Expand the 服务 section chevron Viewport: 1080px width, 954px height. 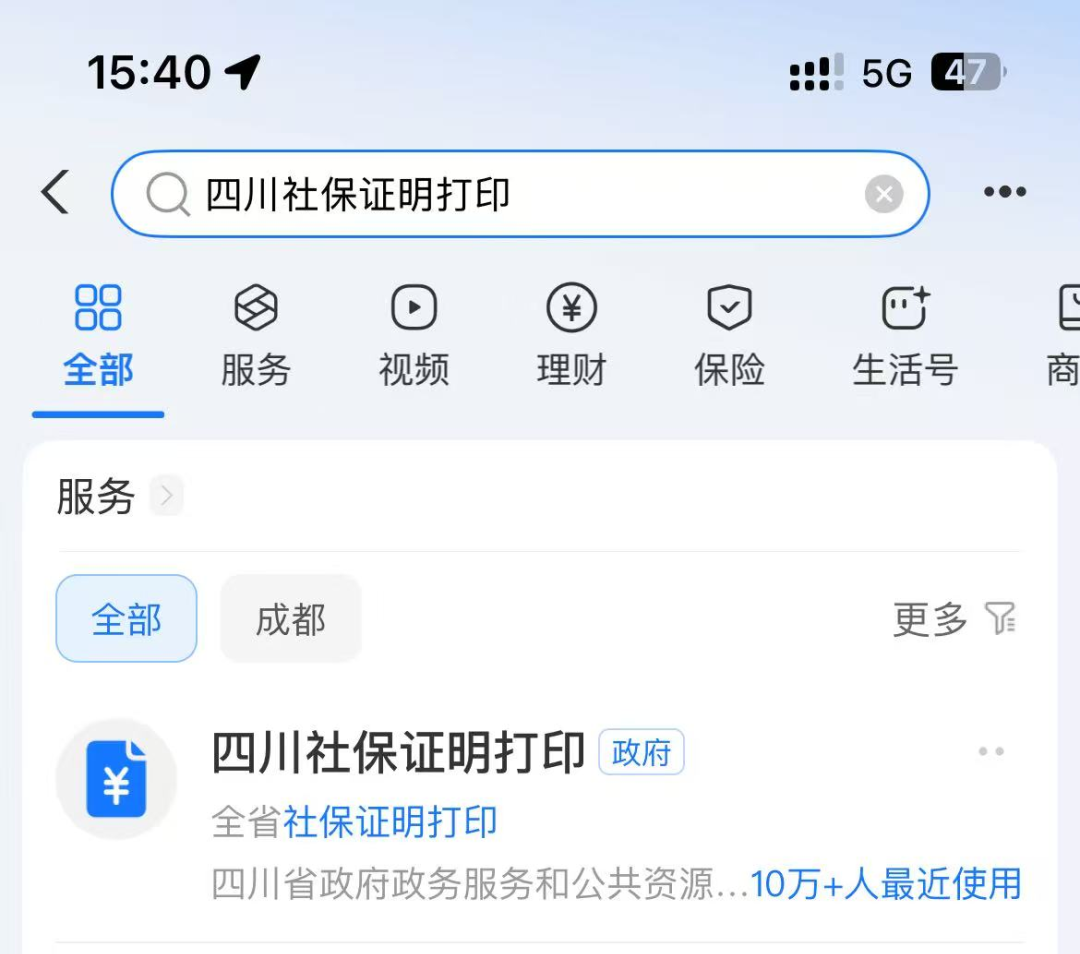click(167, 495)
